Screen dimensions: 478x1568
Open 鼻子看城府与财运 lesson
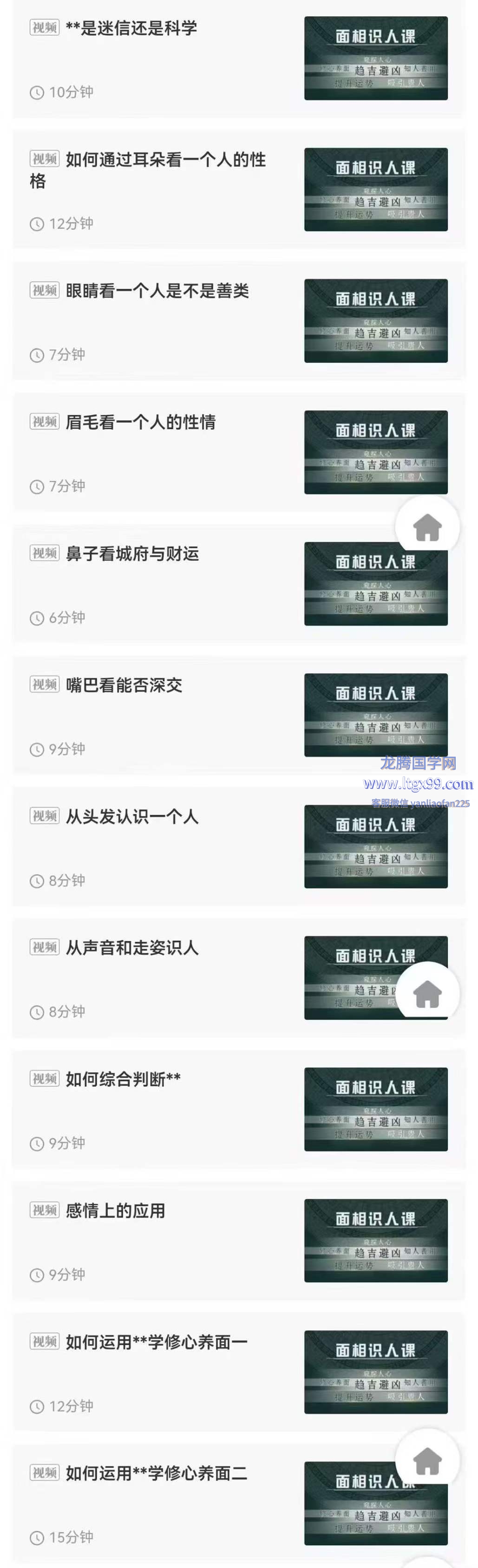click(x=132, y=554)
